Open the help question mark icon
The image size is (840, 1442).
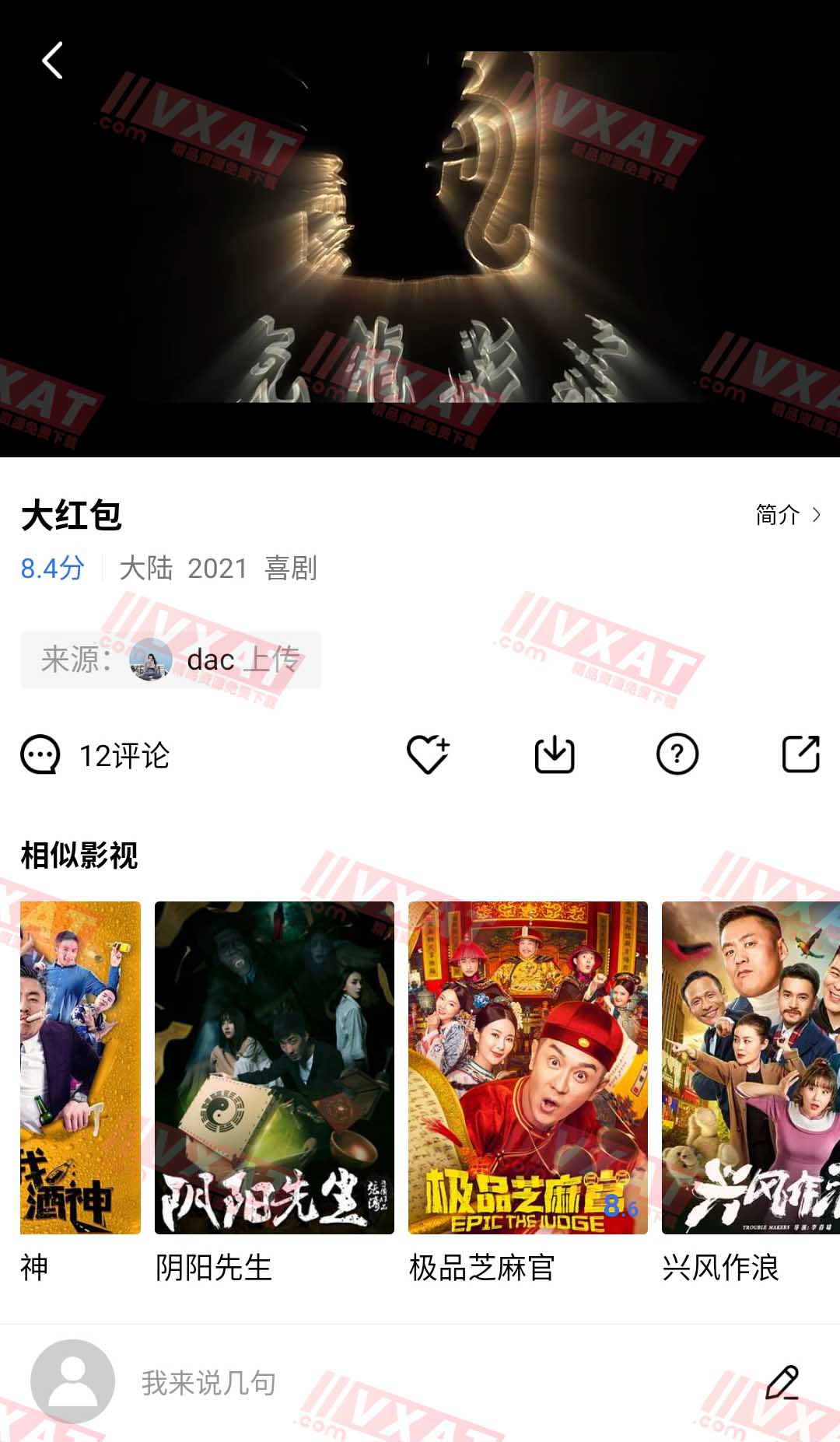[677, 754]
